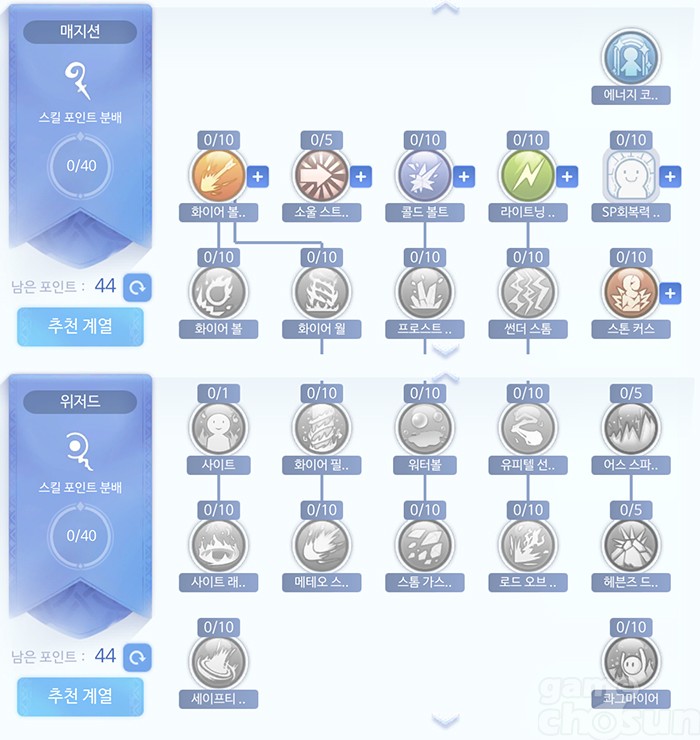The image size is (700, 740).
Task: Select the 프로스트 다이버 skill
Action: pos(425,292)
